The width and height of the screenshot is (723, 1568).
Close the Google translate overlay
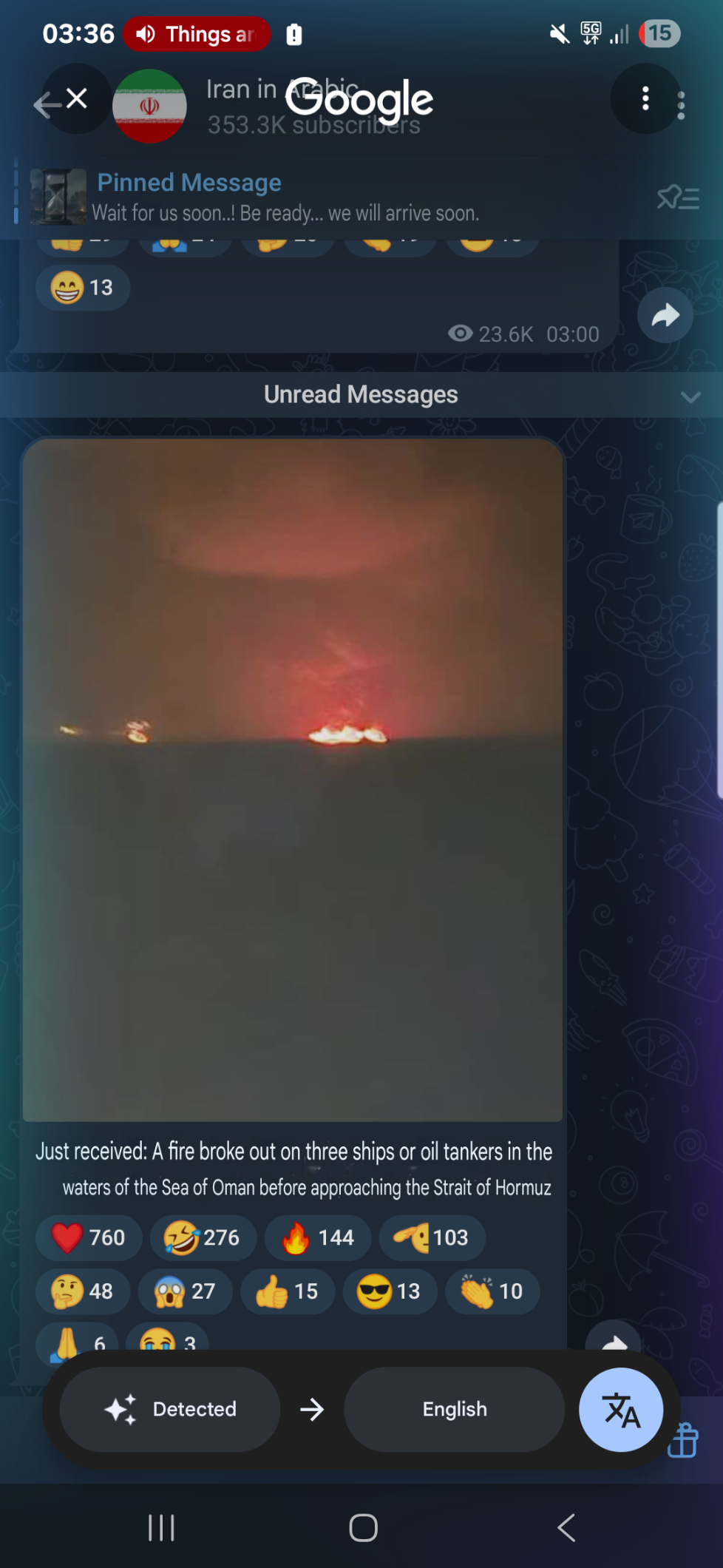pos(76,98)
